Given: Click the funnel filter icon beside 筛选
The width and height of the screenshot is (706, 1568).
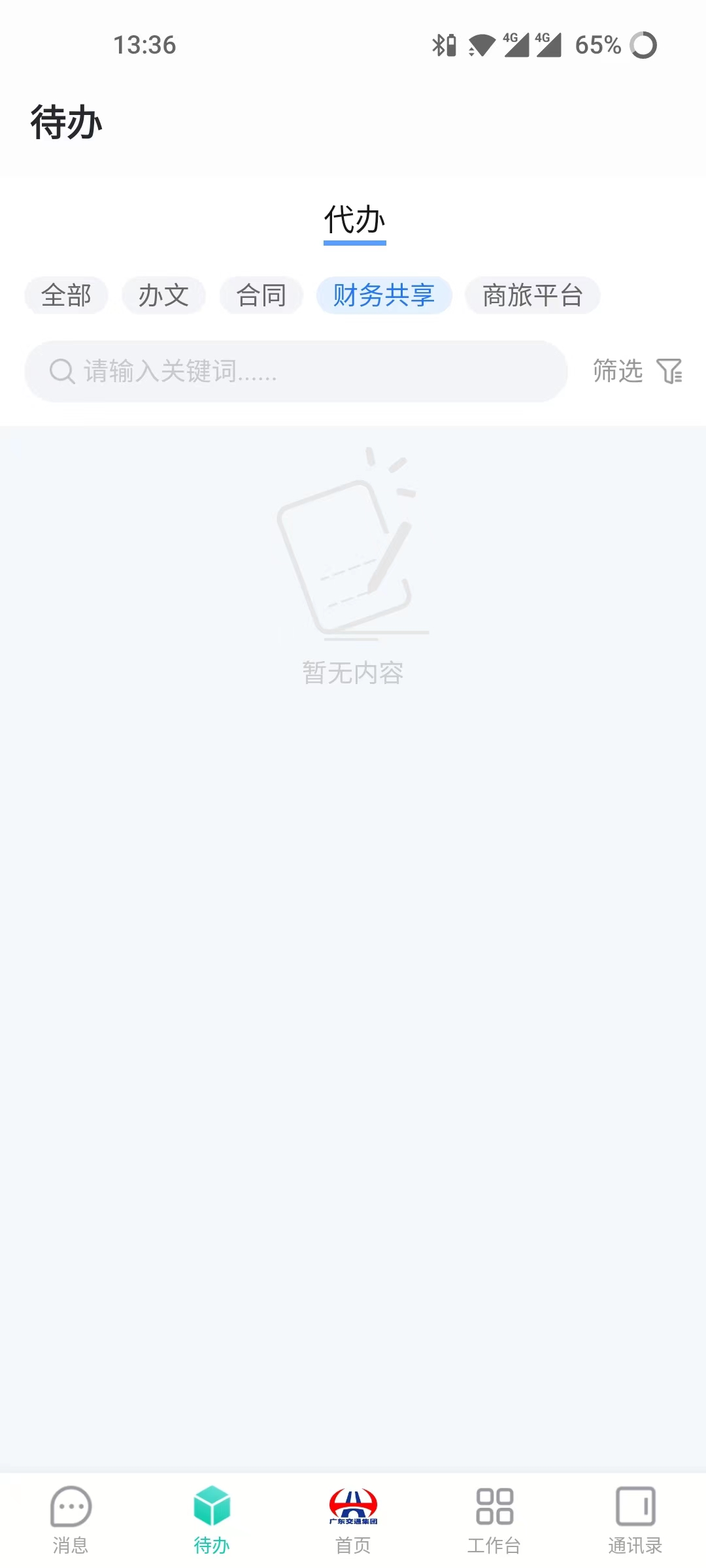Looking at the screenshot, I should click(670, 371).
